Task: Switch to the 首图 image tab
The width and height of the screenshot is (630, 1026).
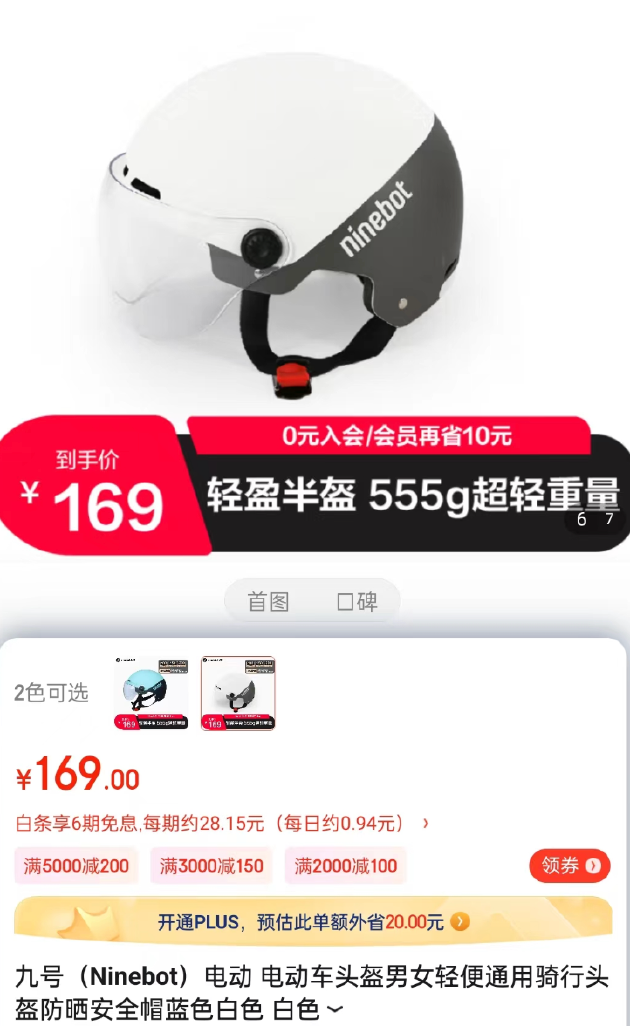Action: click(x=268, y=601)
